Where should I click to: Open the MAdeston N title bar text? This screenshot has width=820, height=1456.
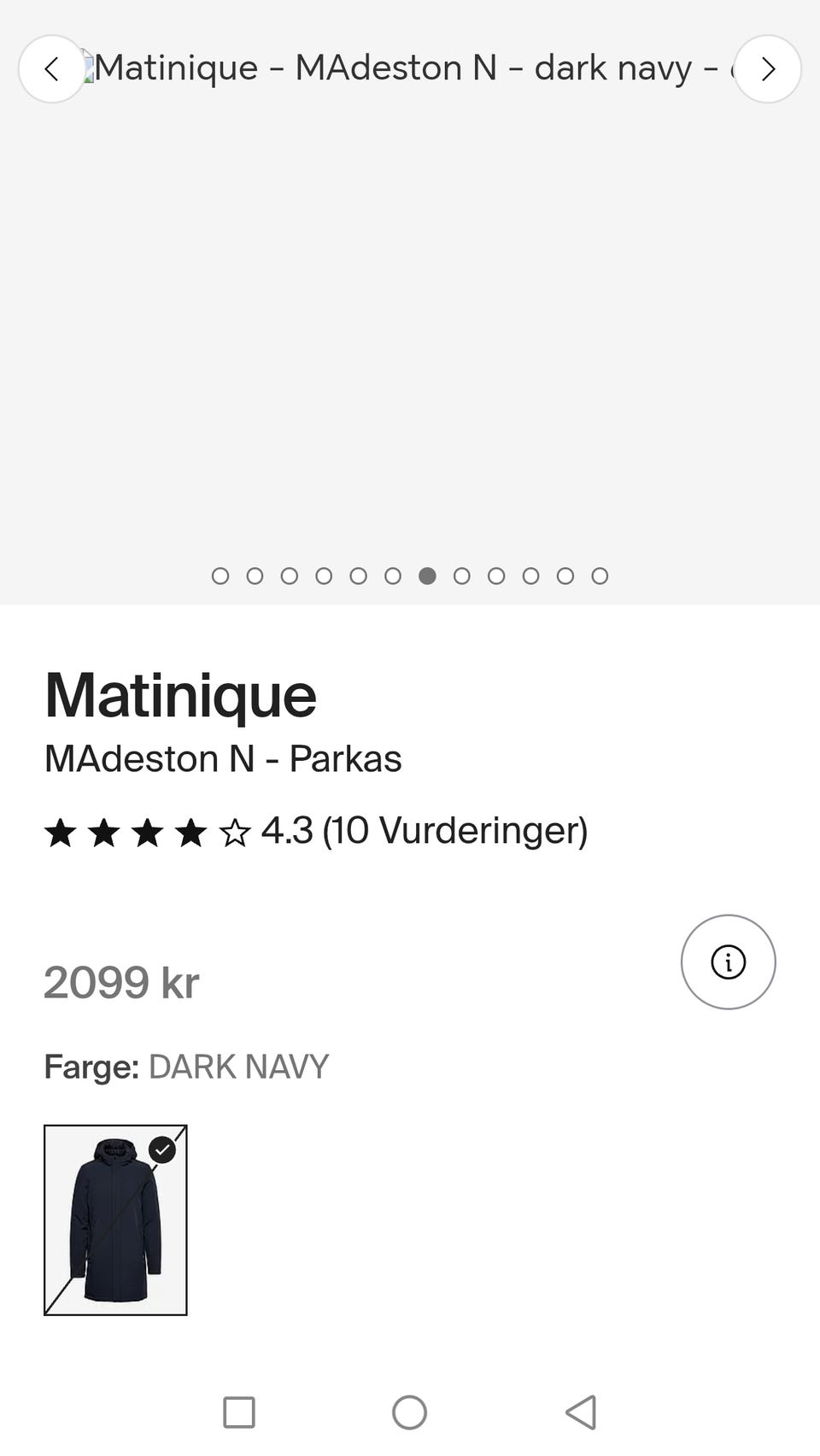[x=410, y=68]
